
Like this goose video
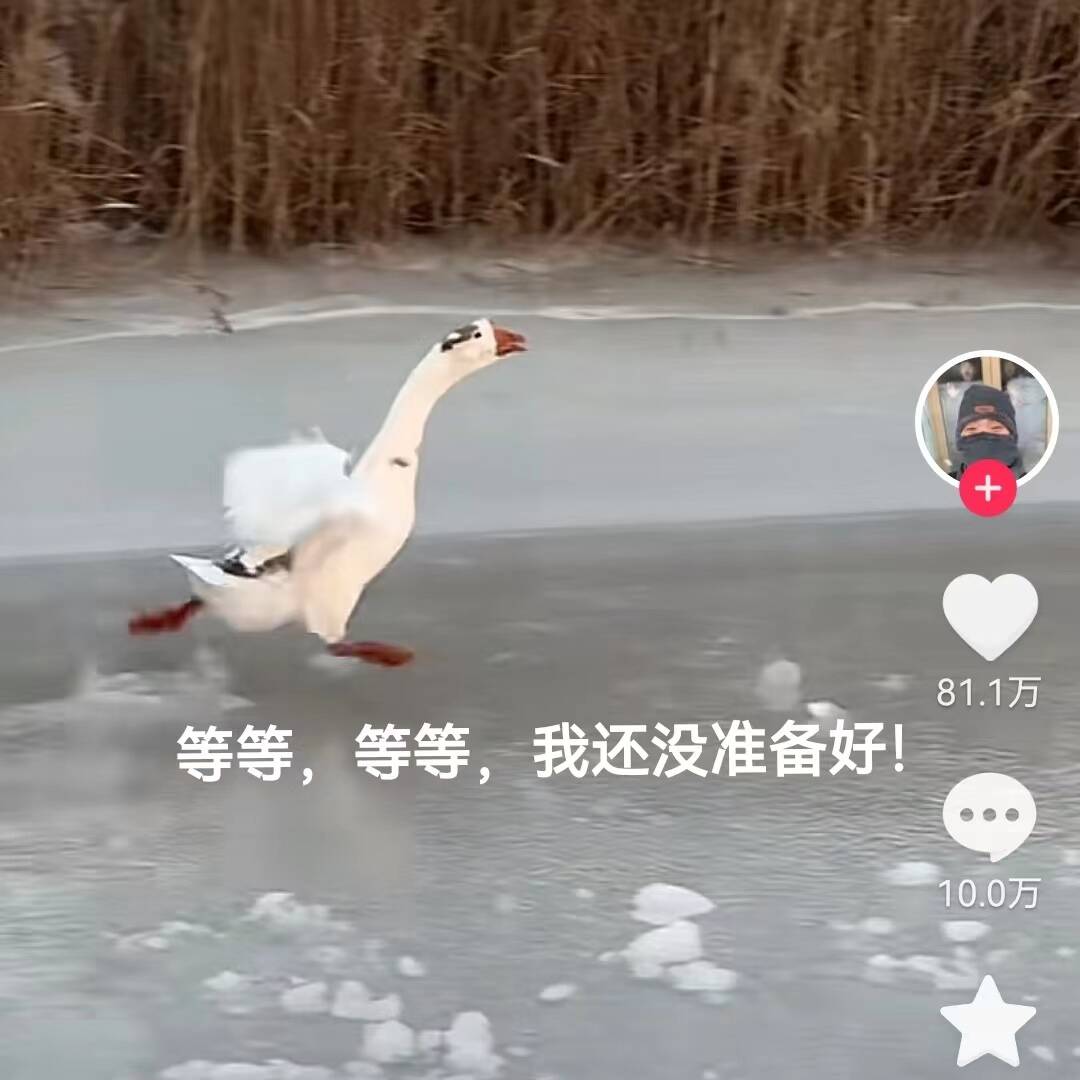pos(989,615)
